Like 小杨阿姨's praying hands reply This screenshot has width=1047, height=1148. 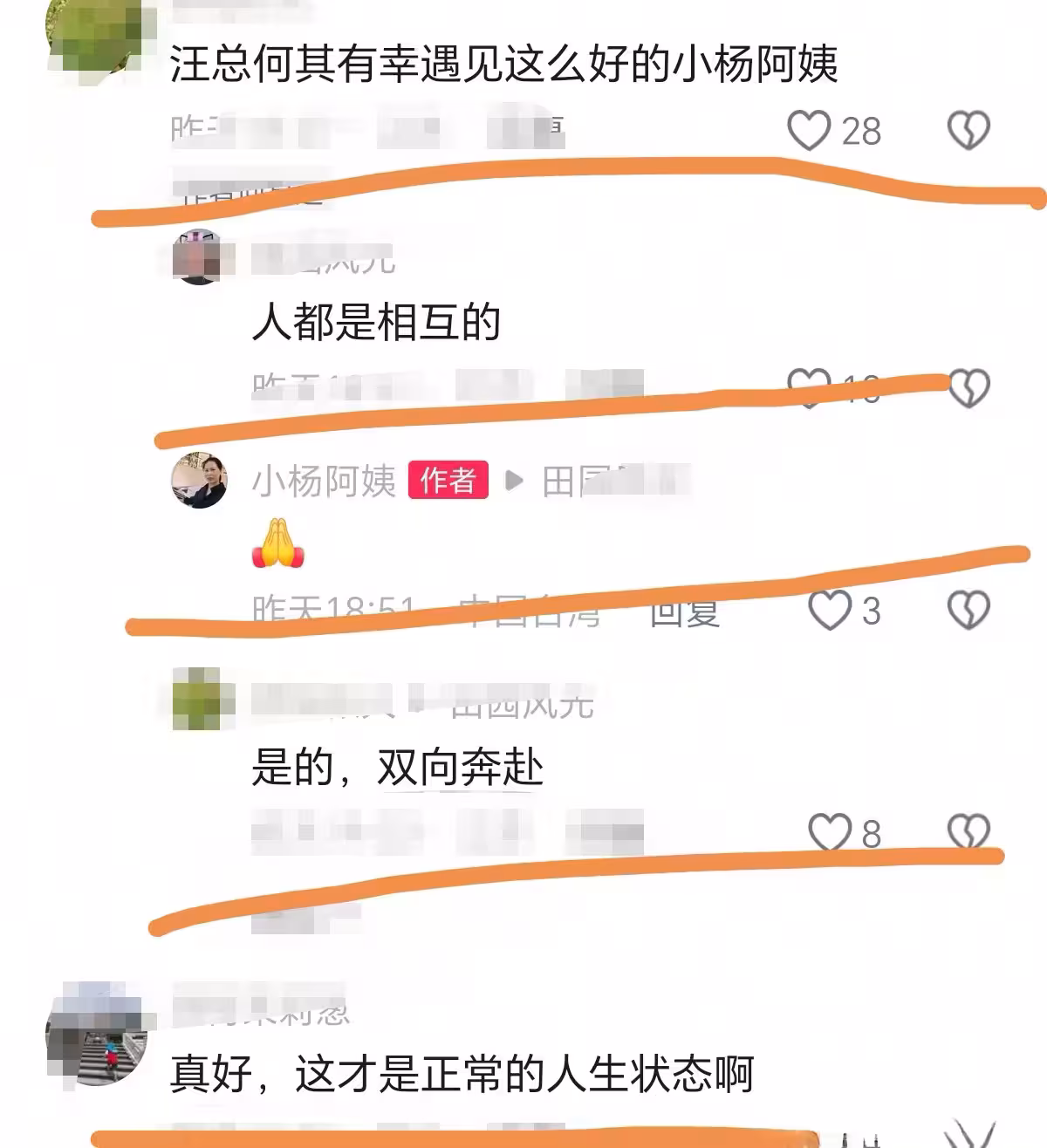(829, 610)
